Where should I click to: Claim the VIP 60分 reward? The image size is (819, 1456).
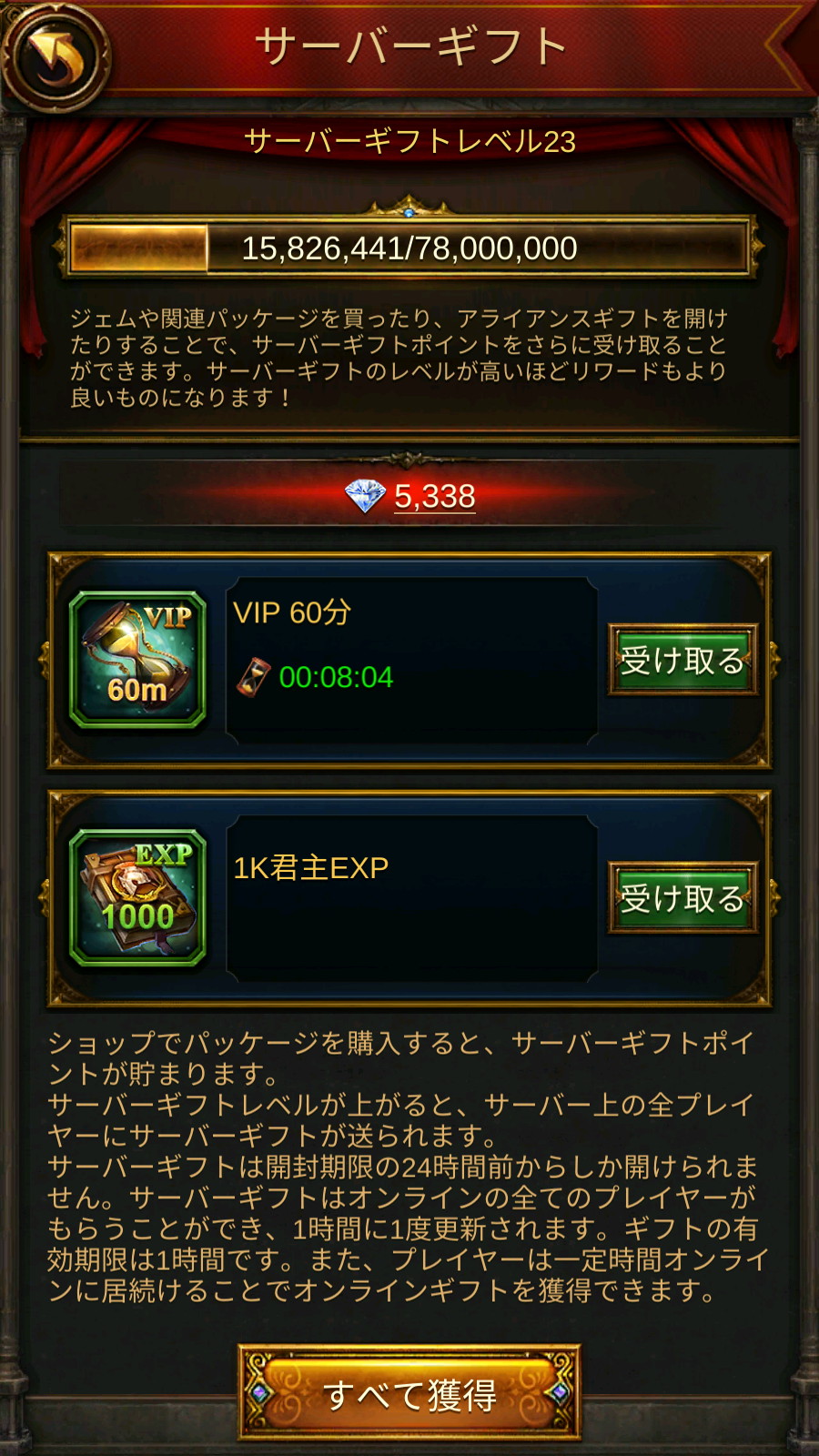click(x=682, y=660)
